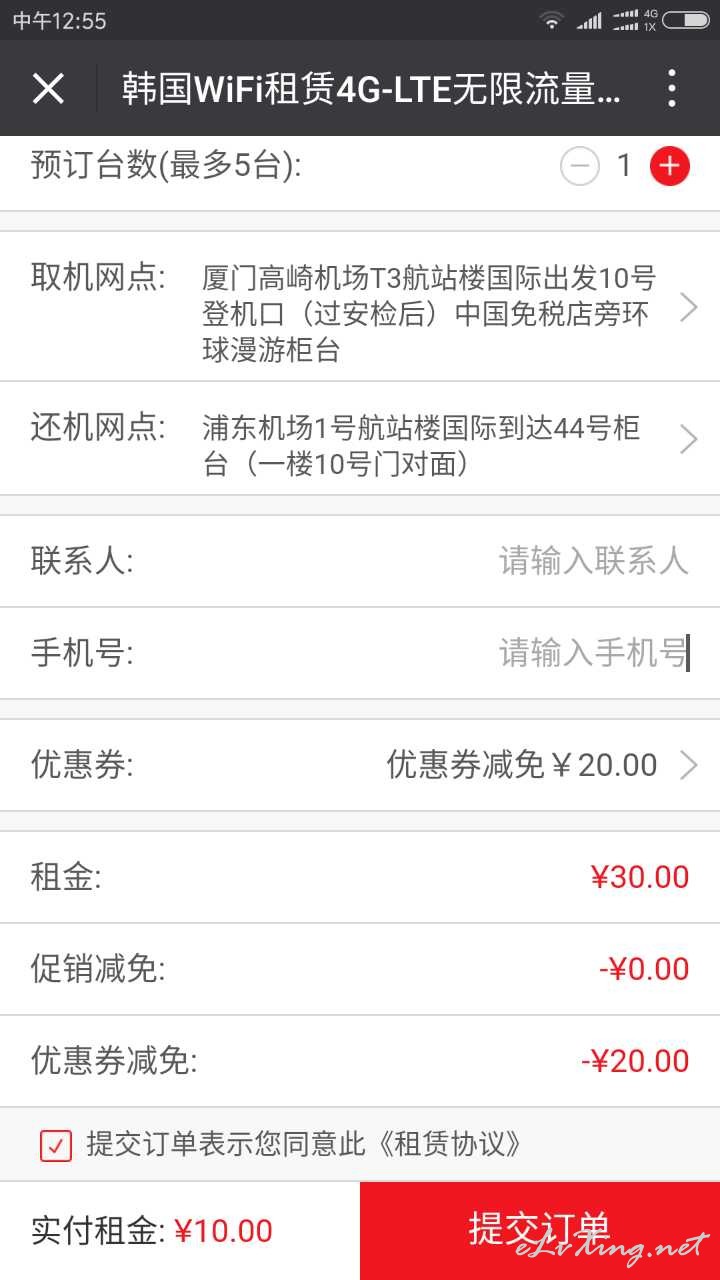Change the return location 还机网点
720x1280 pixels.
tap(360, 439)
